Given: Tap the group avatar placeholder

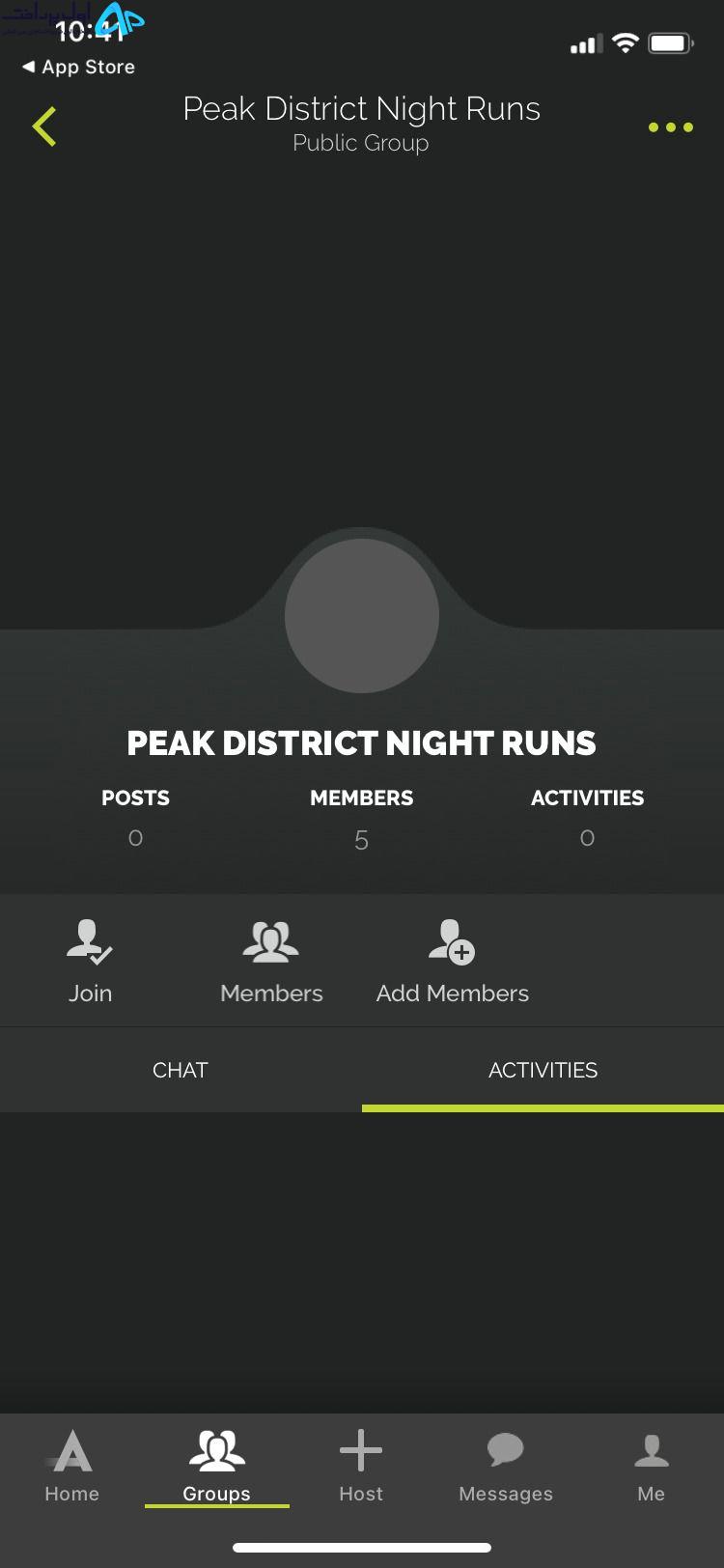Looking at the screenshot, I should (x=362, y=615).
